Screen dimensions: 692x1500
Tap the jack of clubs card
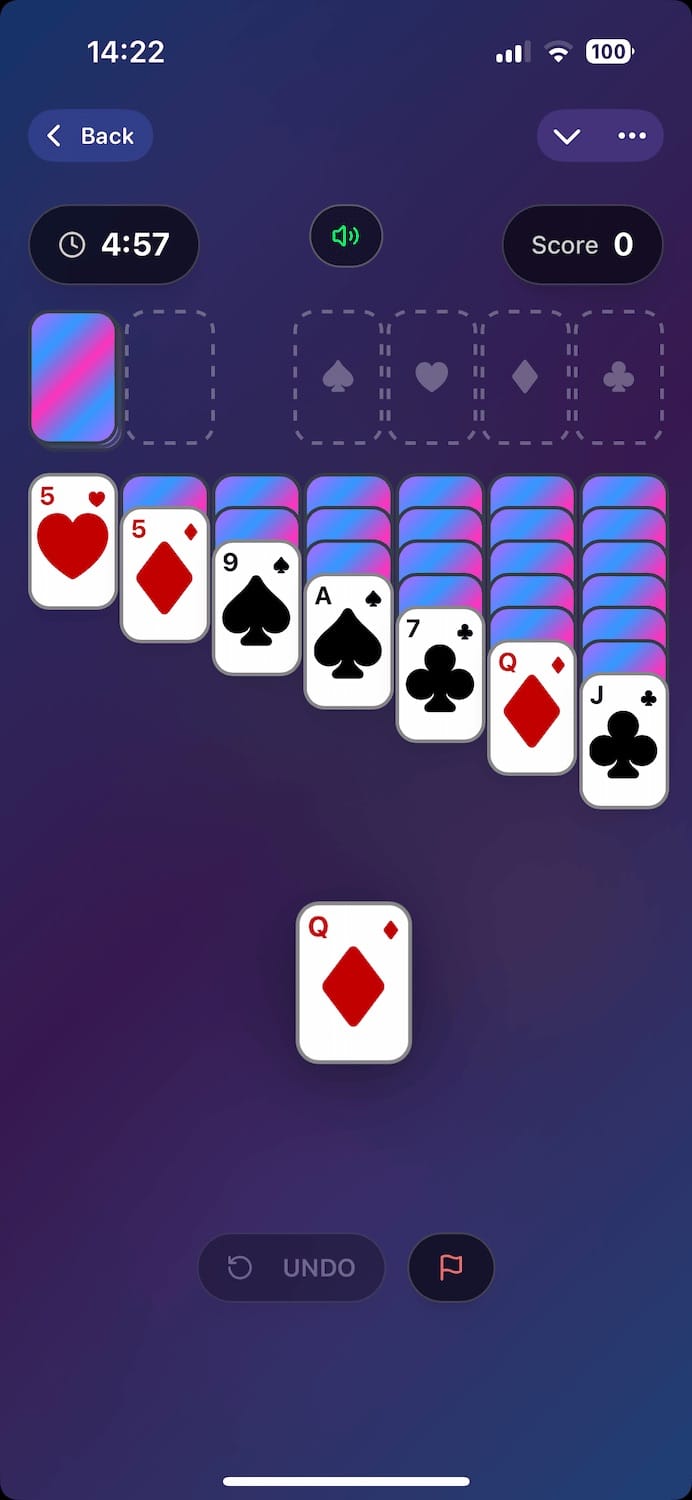[x=624, y=741]
